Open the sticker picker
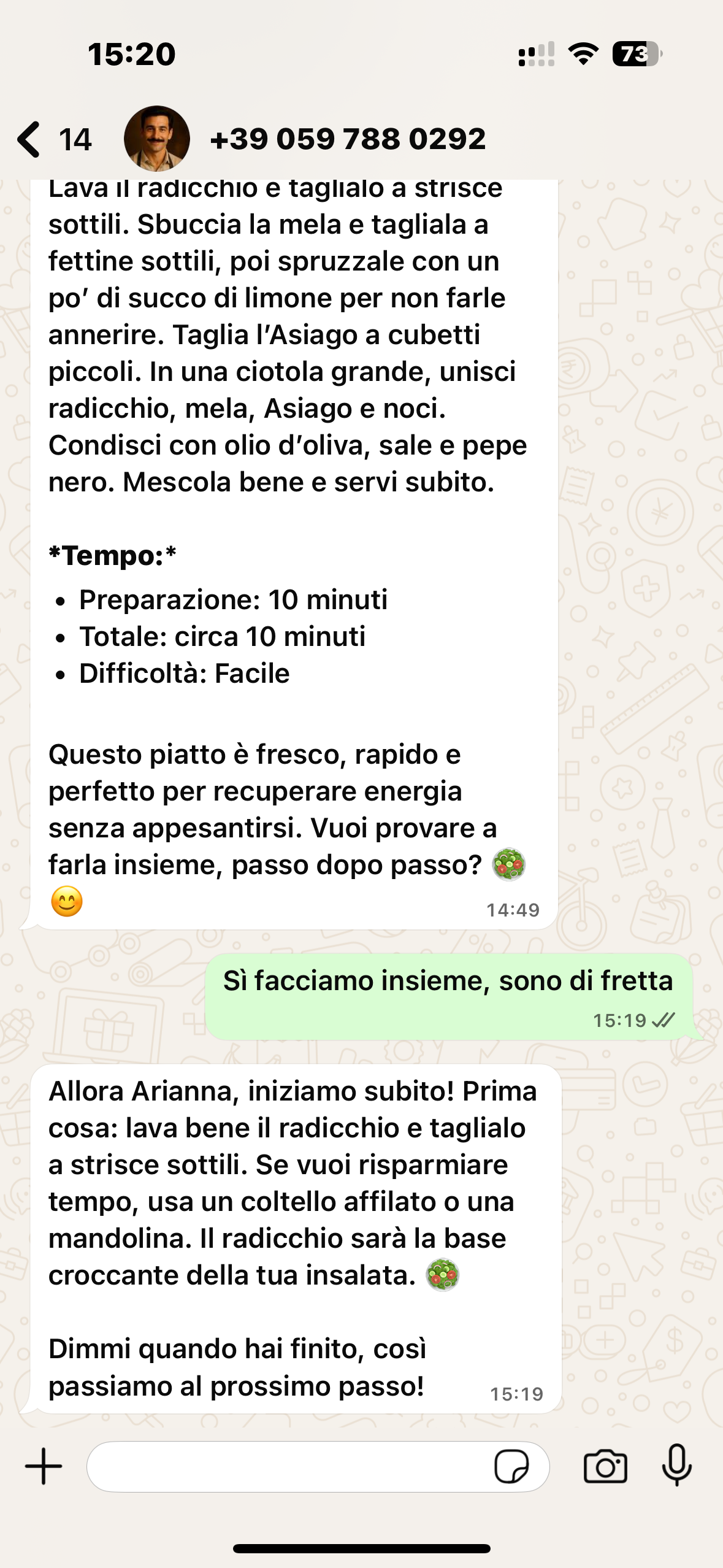This screenshot has width=723, height=1568. (511, 1466)
